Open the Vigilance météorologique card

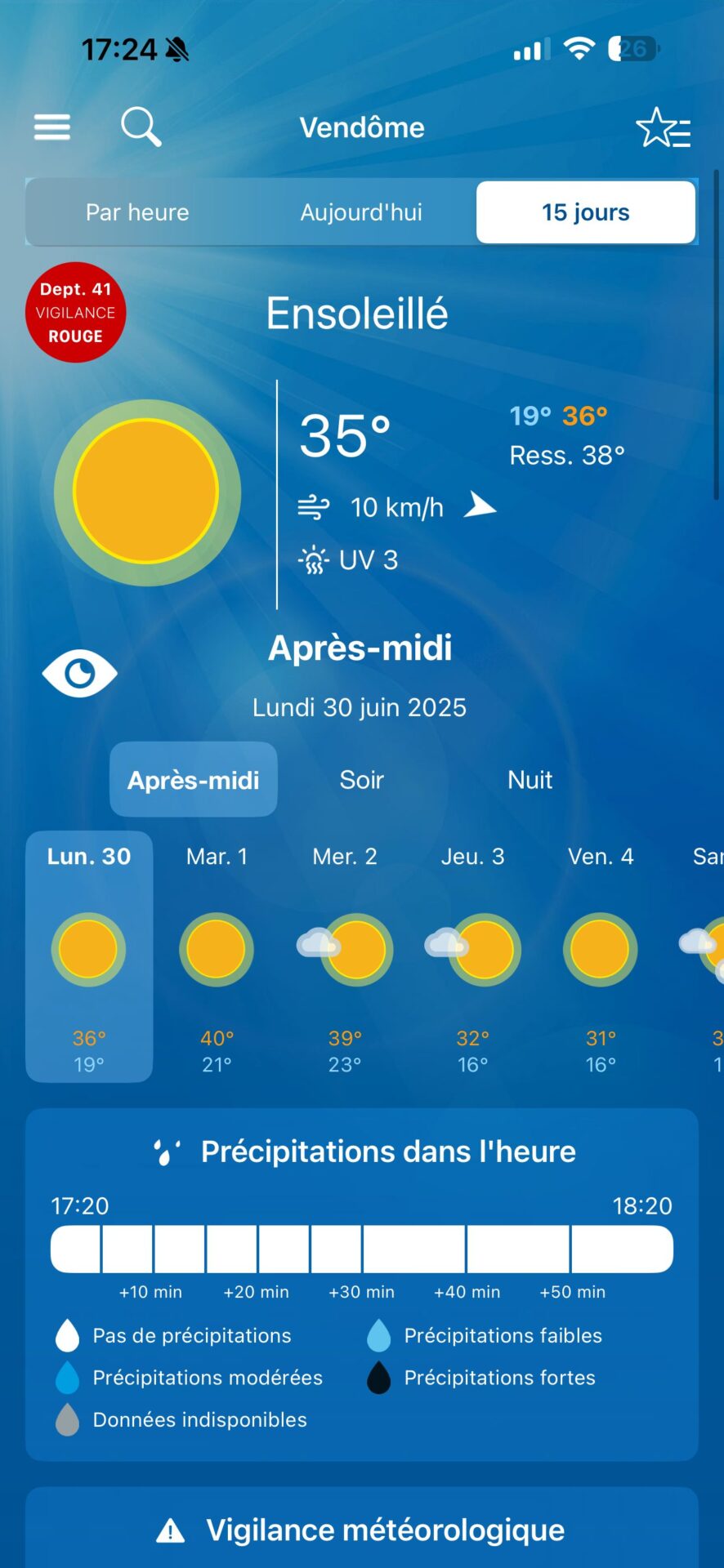(362, 1529)
